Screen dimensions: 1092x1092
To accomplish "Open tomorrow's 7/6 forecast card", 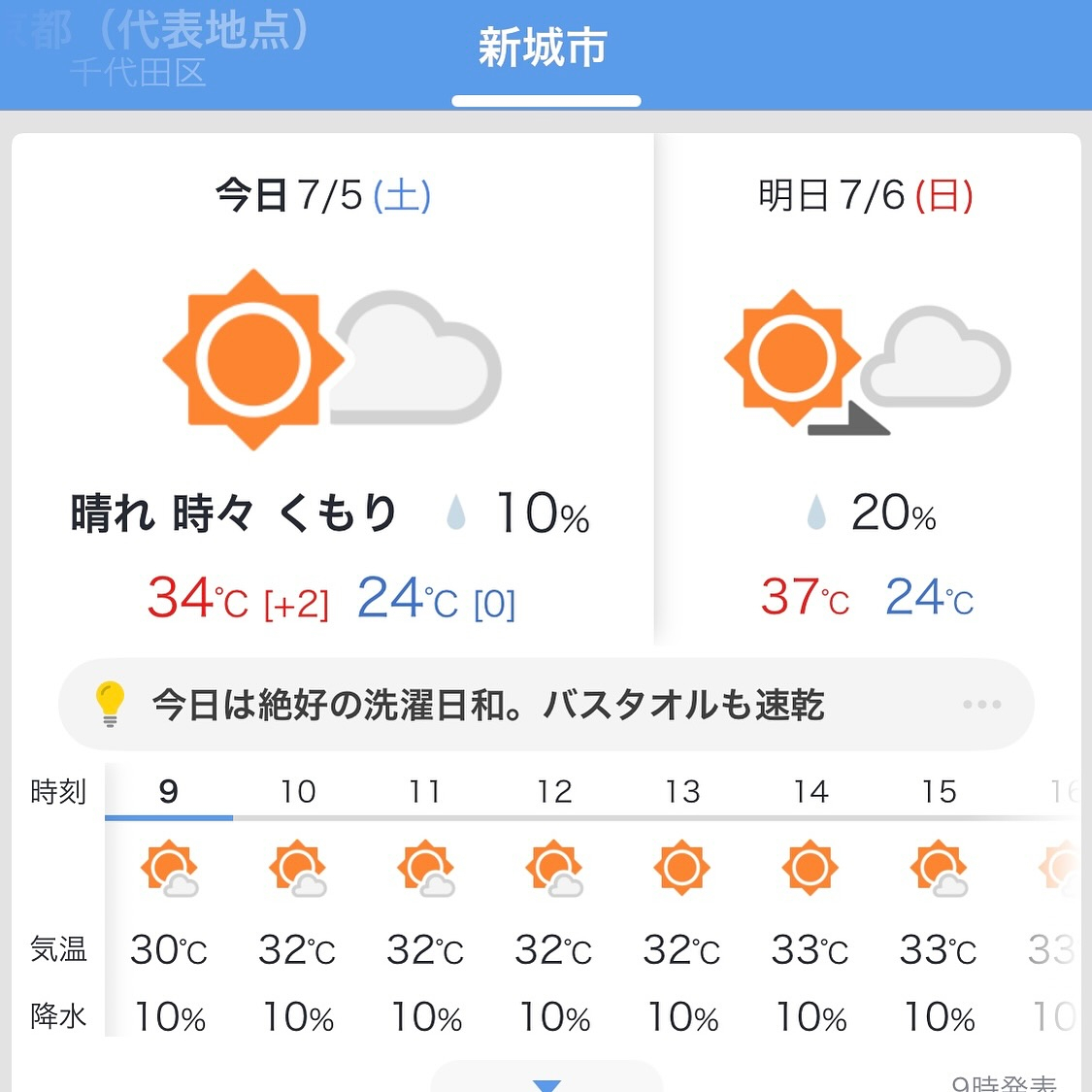I will (867, 388).
